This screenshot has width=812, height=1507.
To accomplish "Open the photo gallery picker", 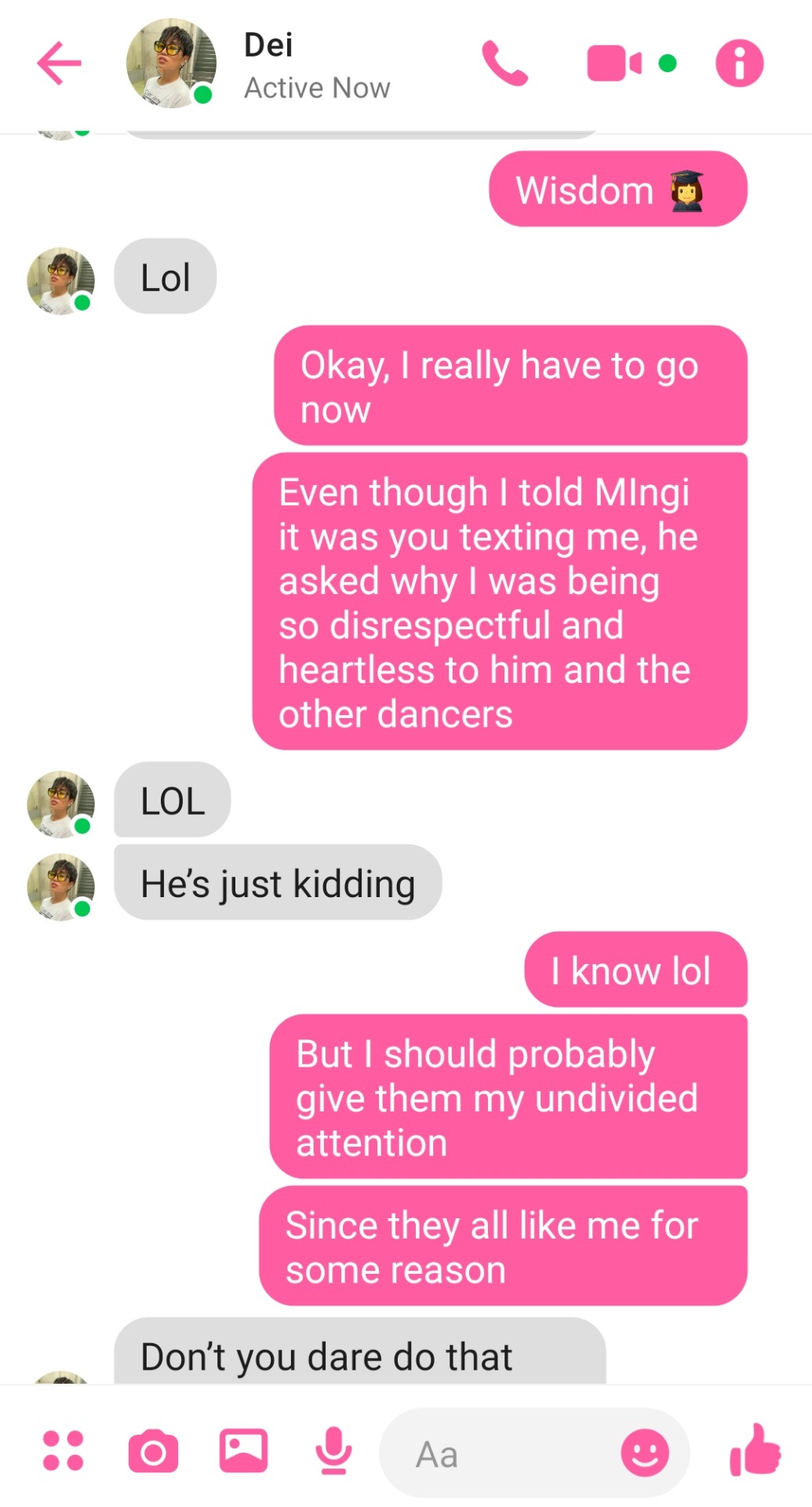I will coord(243,1450).
